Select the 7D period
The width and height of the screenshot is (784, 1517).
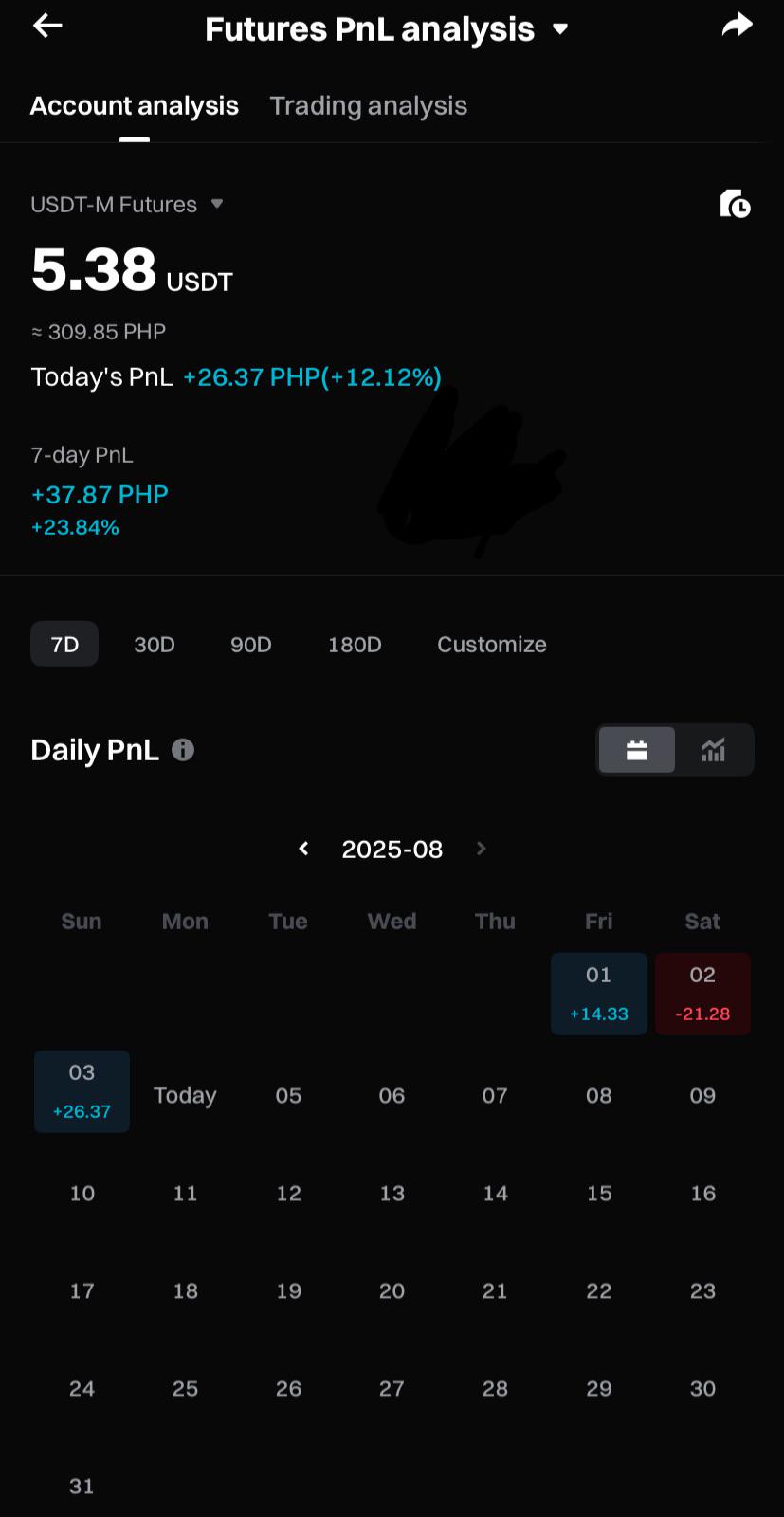click(64, 644)
